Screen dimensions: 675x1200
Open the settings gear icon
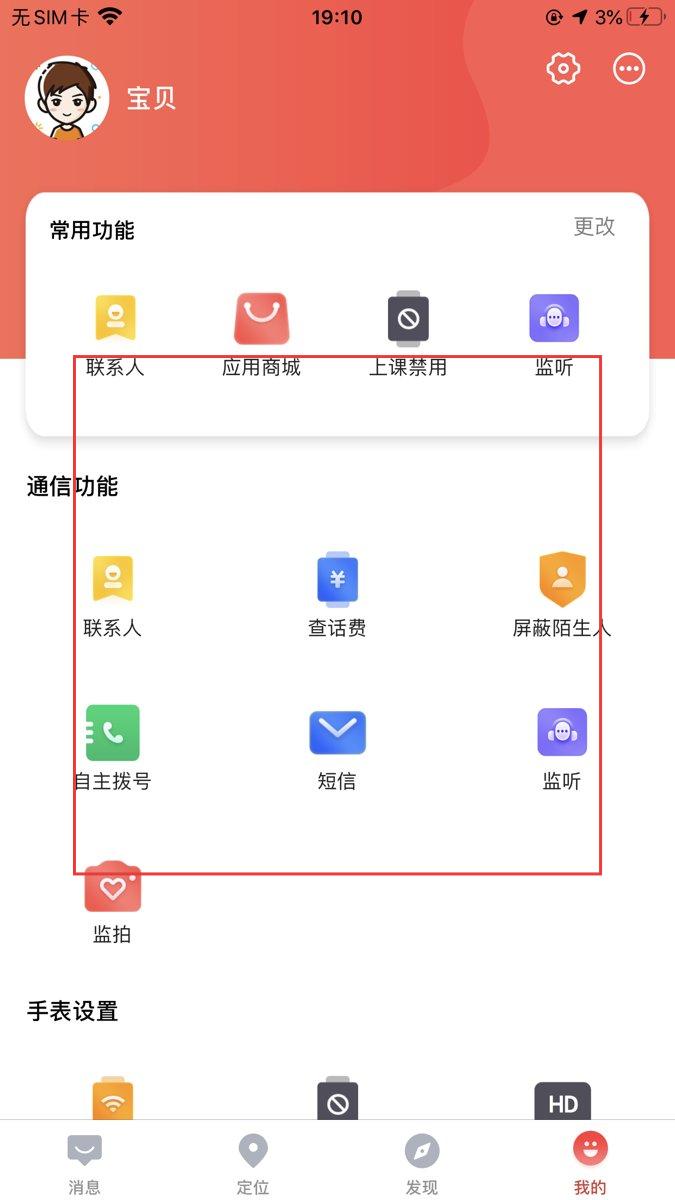pyautogui.click(x=564, y=69)
